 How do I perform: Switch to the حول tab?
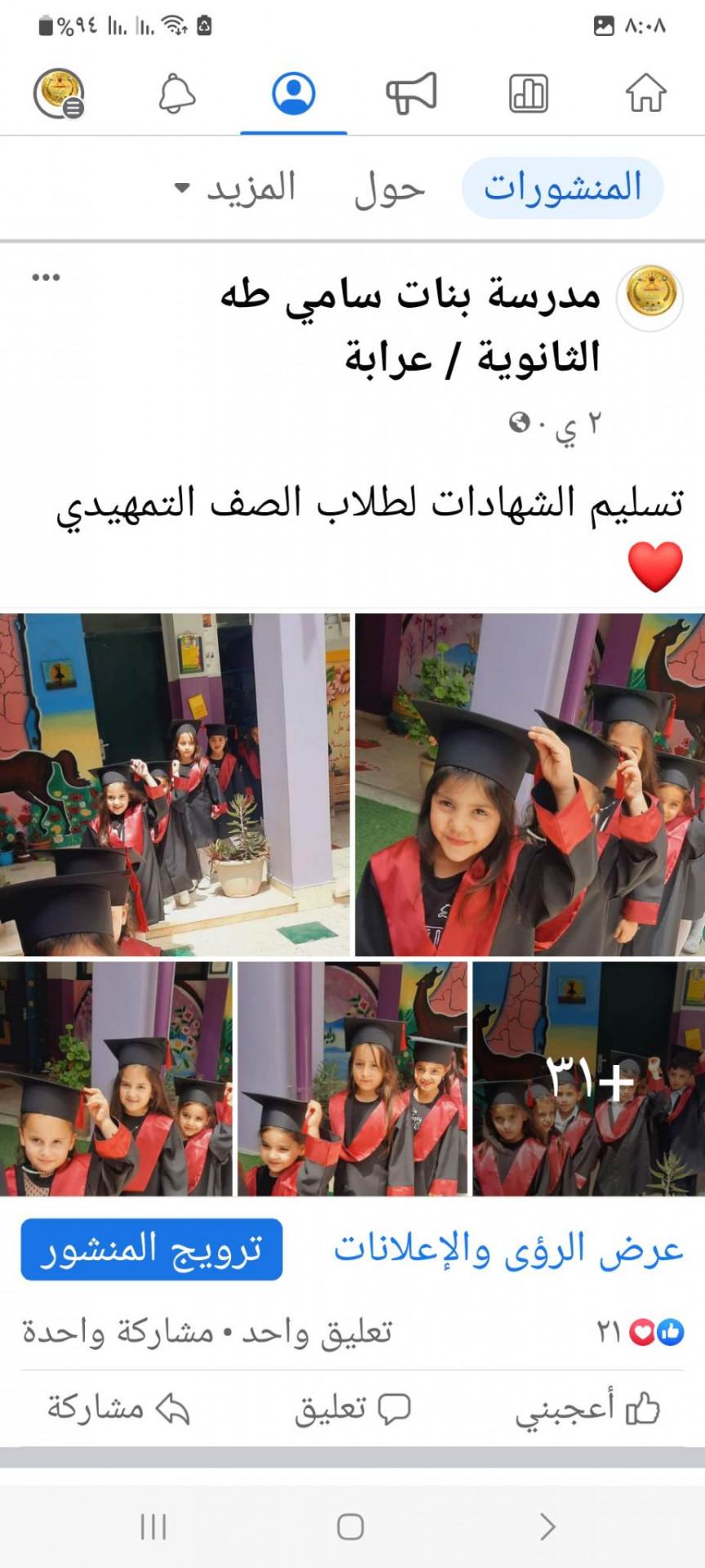click(390, 189)
